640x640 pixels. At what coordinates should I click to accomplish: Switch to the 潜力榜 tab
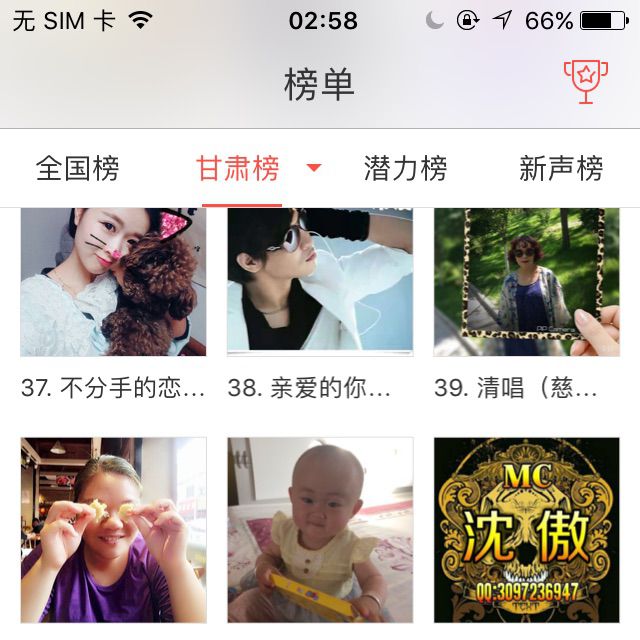click(x=405, y=168)
